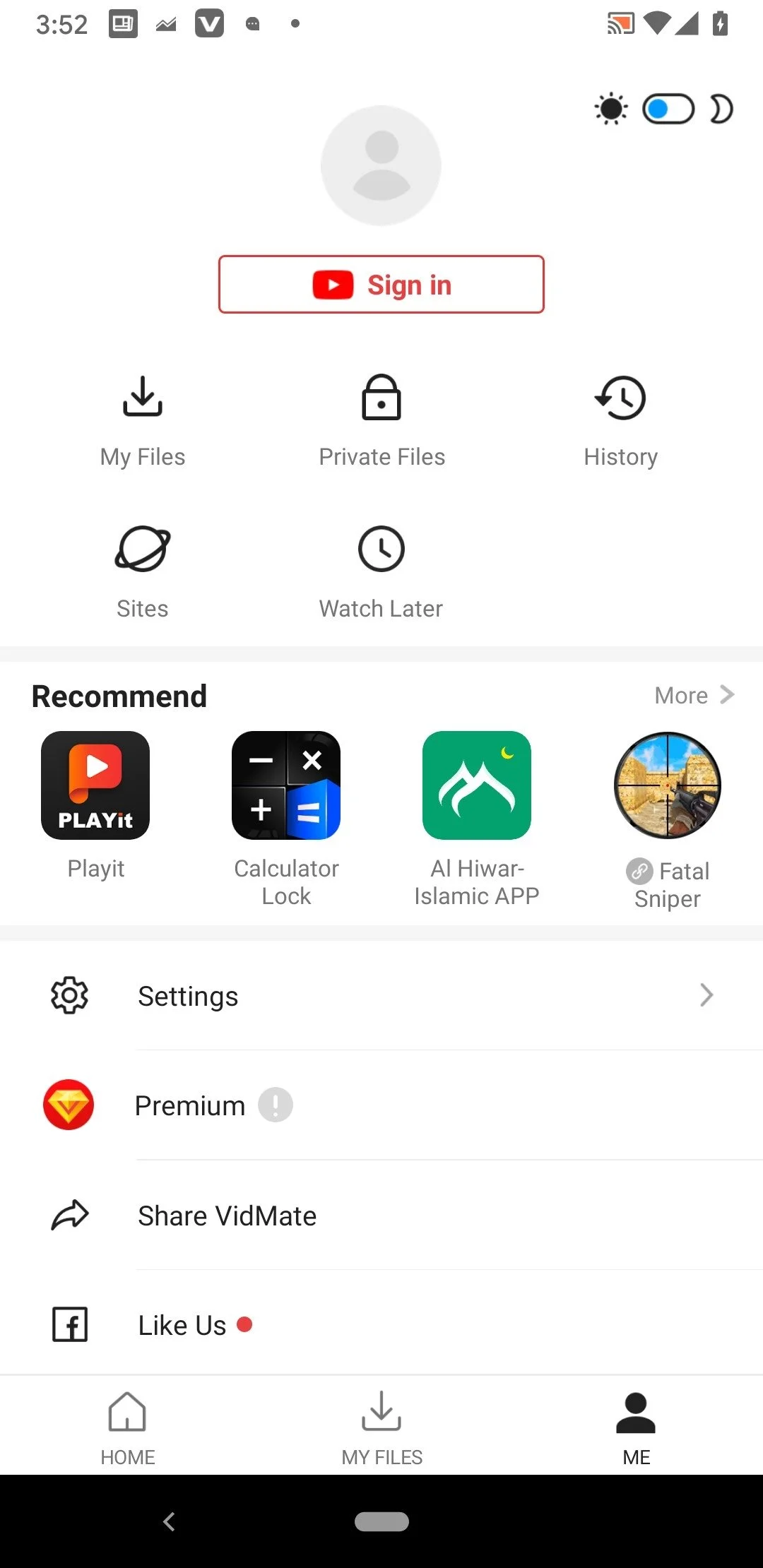Tap the Playit app icon
This screenshot has height=1568, width=763.
pos(95,785)
